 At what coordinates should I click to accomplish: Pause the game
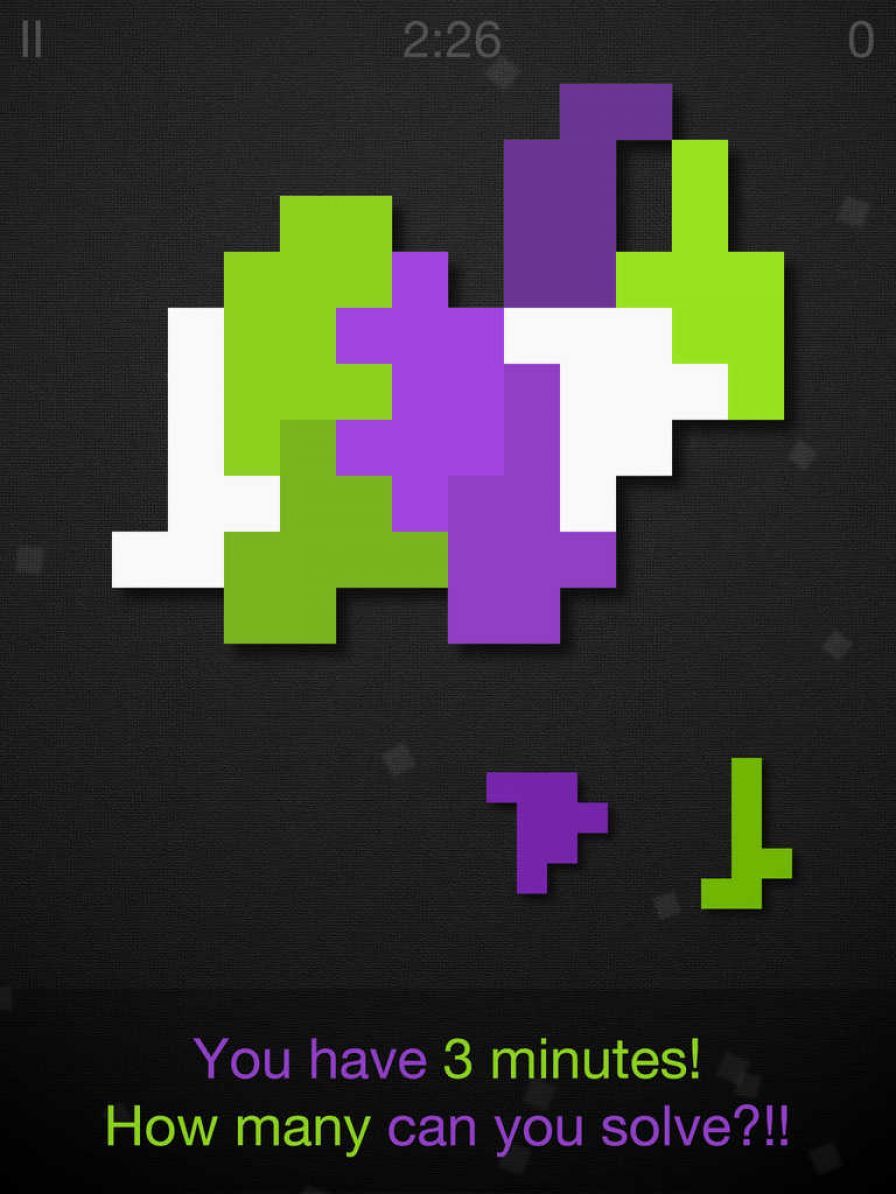pyautogui.click(x=32, y=40)
